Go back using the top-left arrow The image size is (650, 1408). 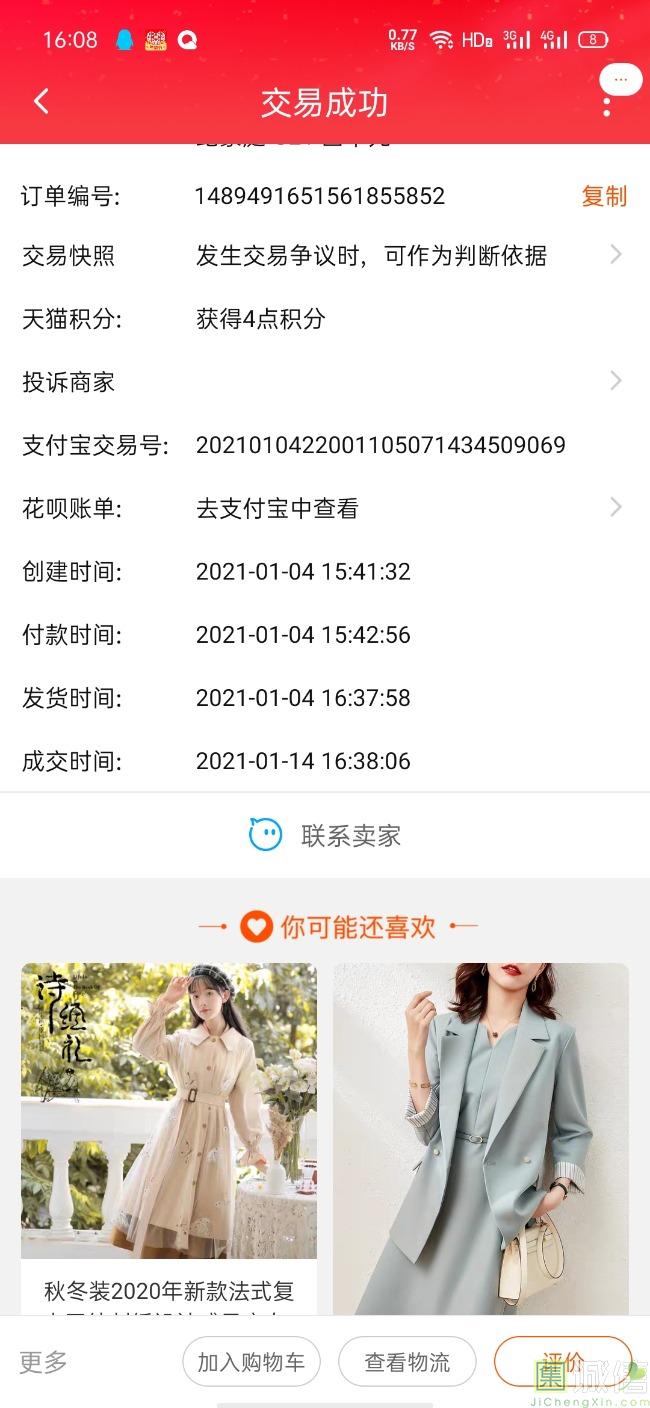[41, 101]
